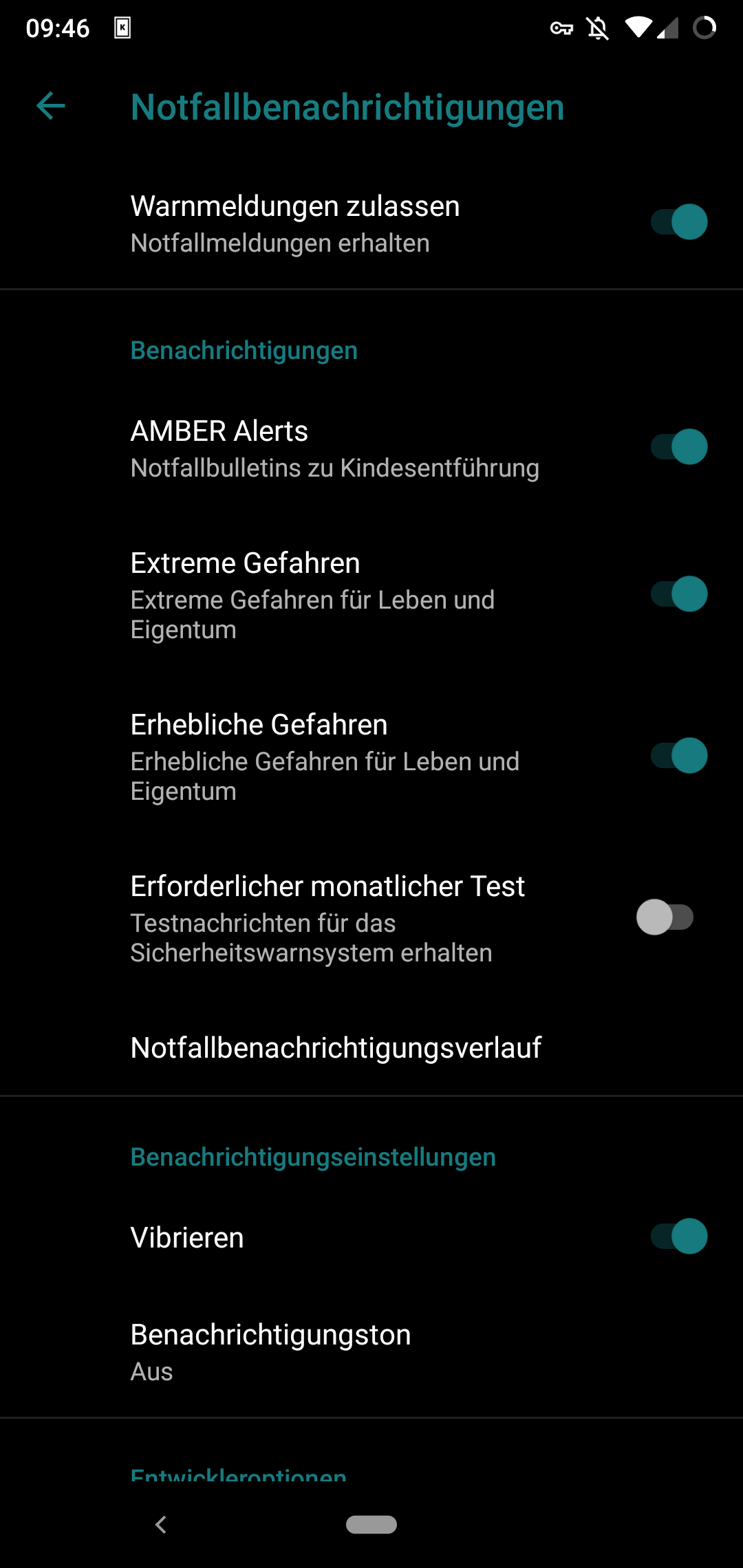Turn off Vibrieren
This screenshot has height=1568, width=743.
pyautogui.click(x=678, y=1237)
